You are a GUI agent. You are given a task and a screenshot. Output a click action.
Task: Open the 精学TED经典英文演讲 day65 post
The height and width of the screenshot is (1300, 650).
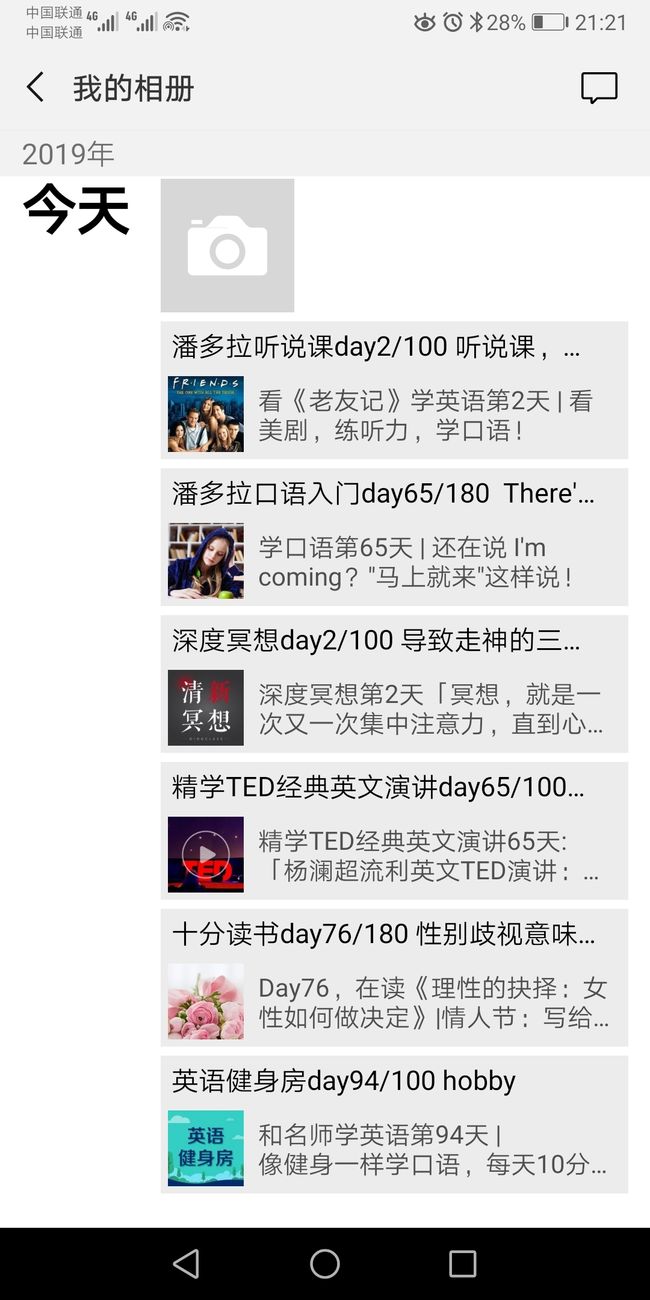pyautogui.click(x=394, y=831)
